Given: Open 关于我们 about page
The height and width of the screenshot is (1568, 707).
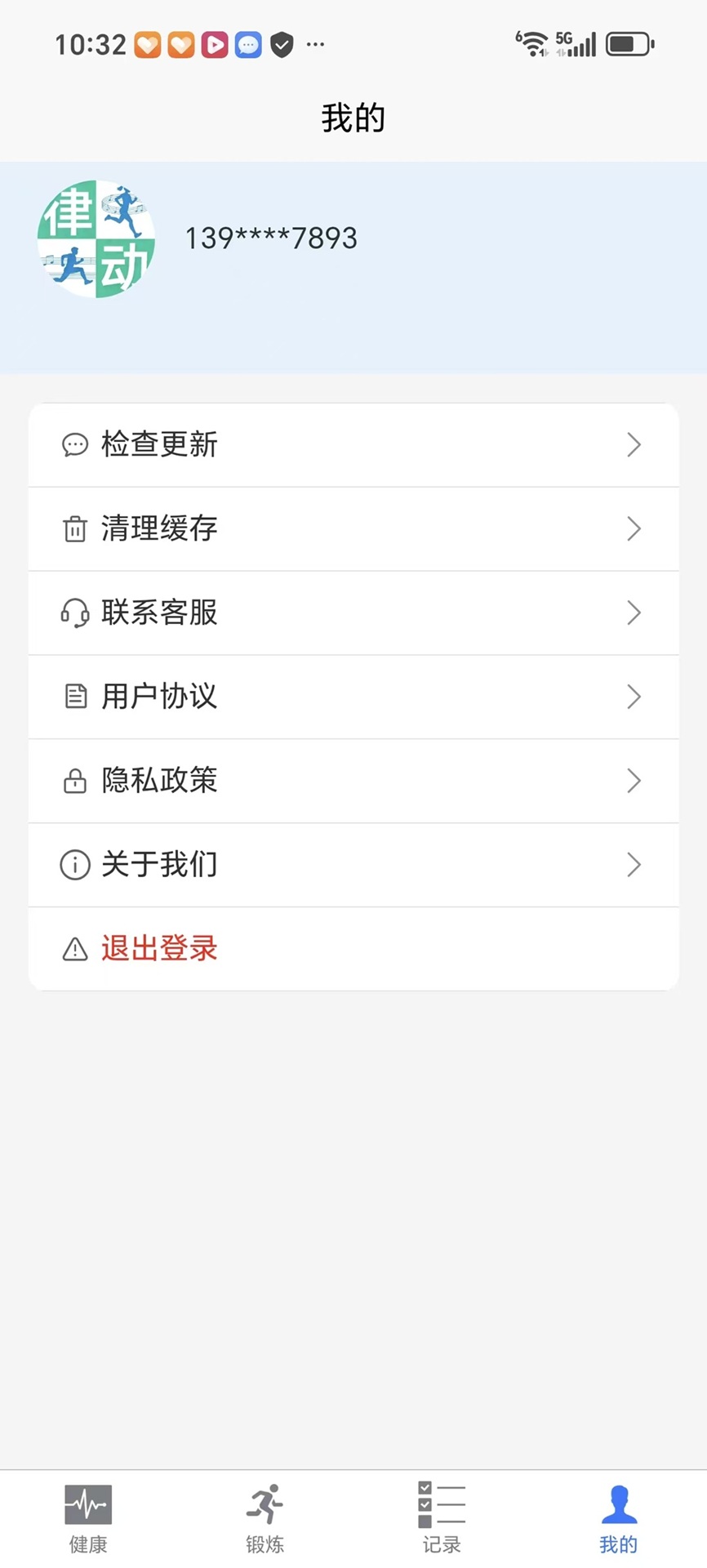Looking at the screenshot, I should pyautogui.click(x=158, y=866).
